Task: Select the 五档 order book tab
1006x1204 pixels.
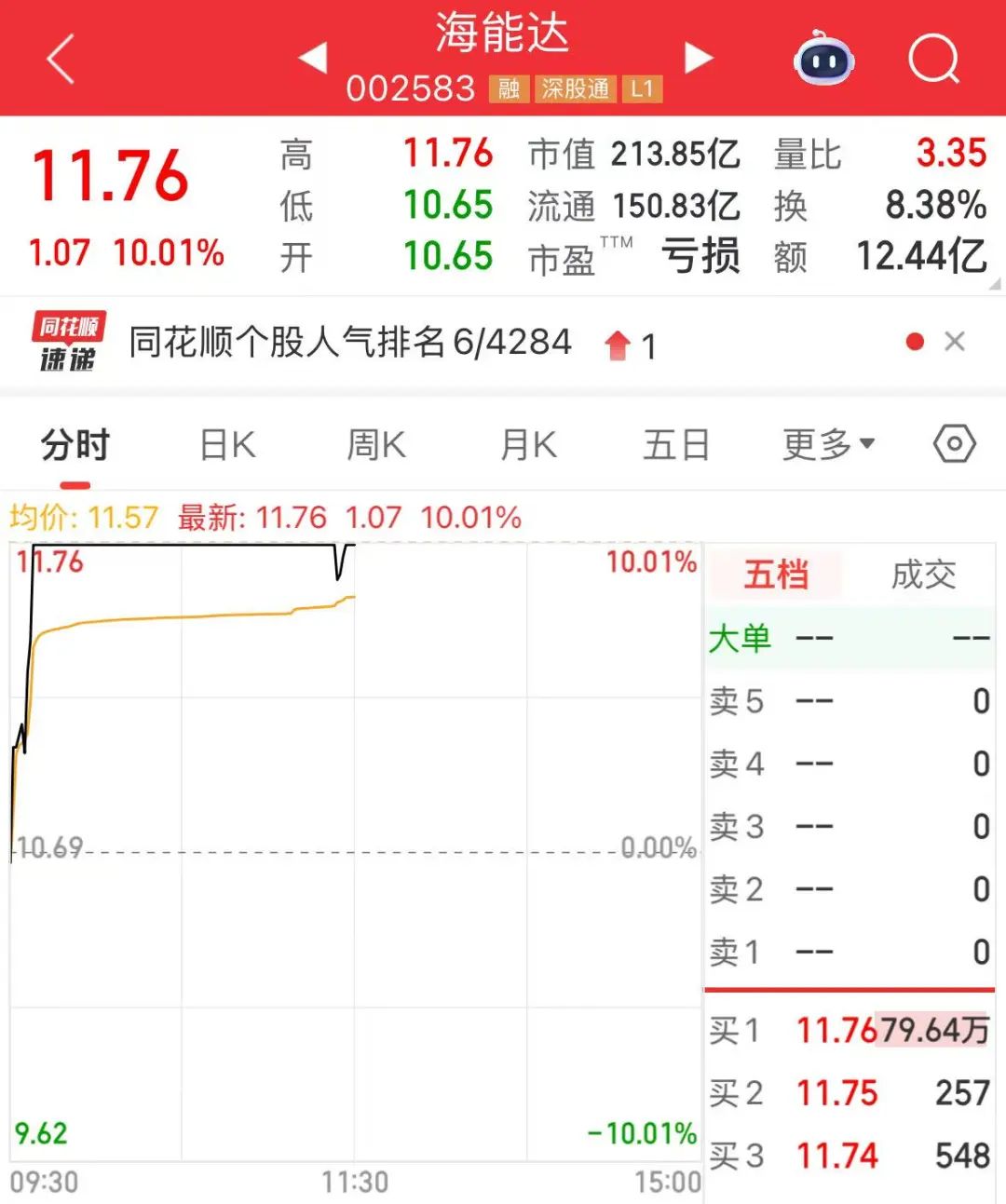Action: click(776, 575)
